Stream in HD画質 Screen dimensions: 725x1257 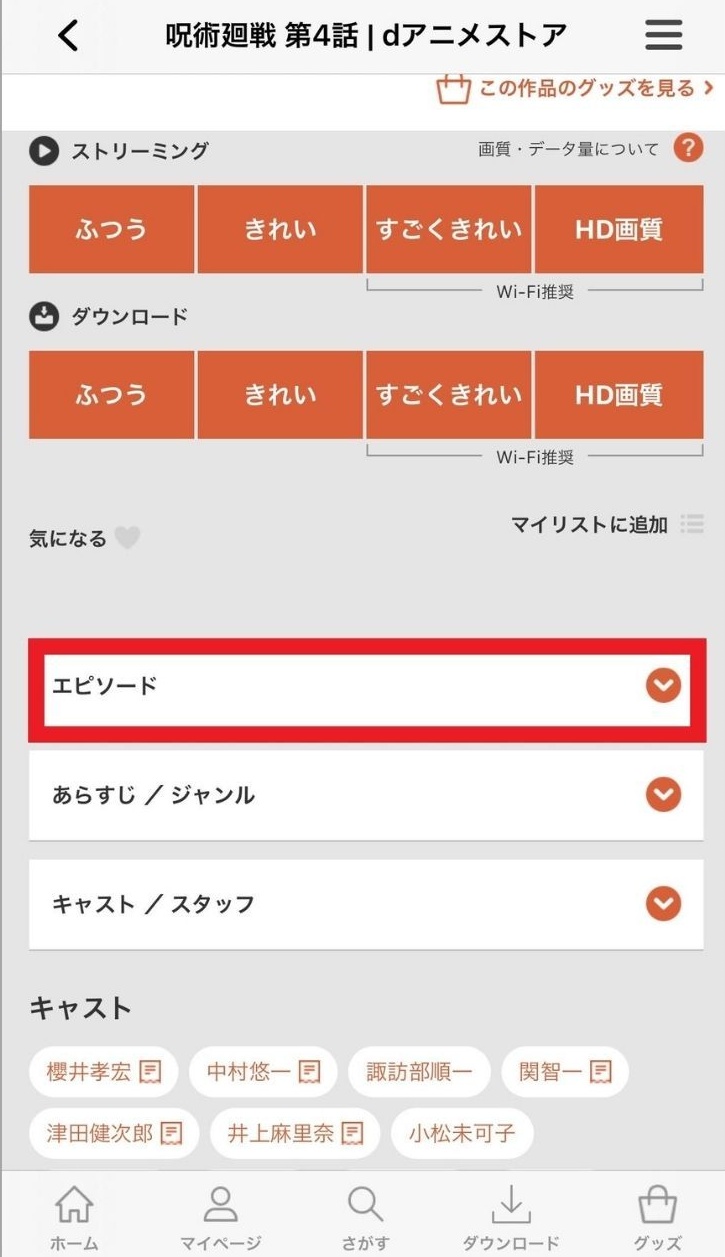618,229
